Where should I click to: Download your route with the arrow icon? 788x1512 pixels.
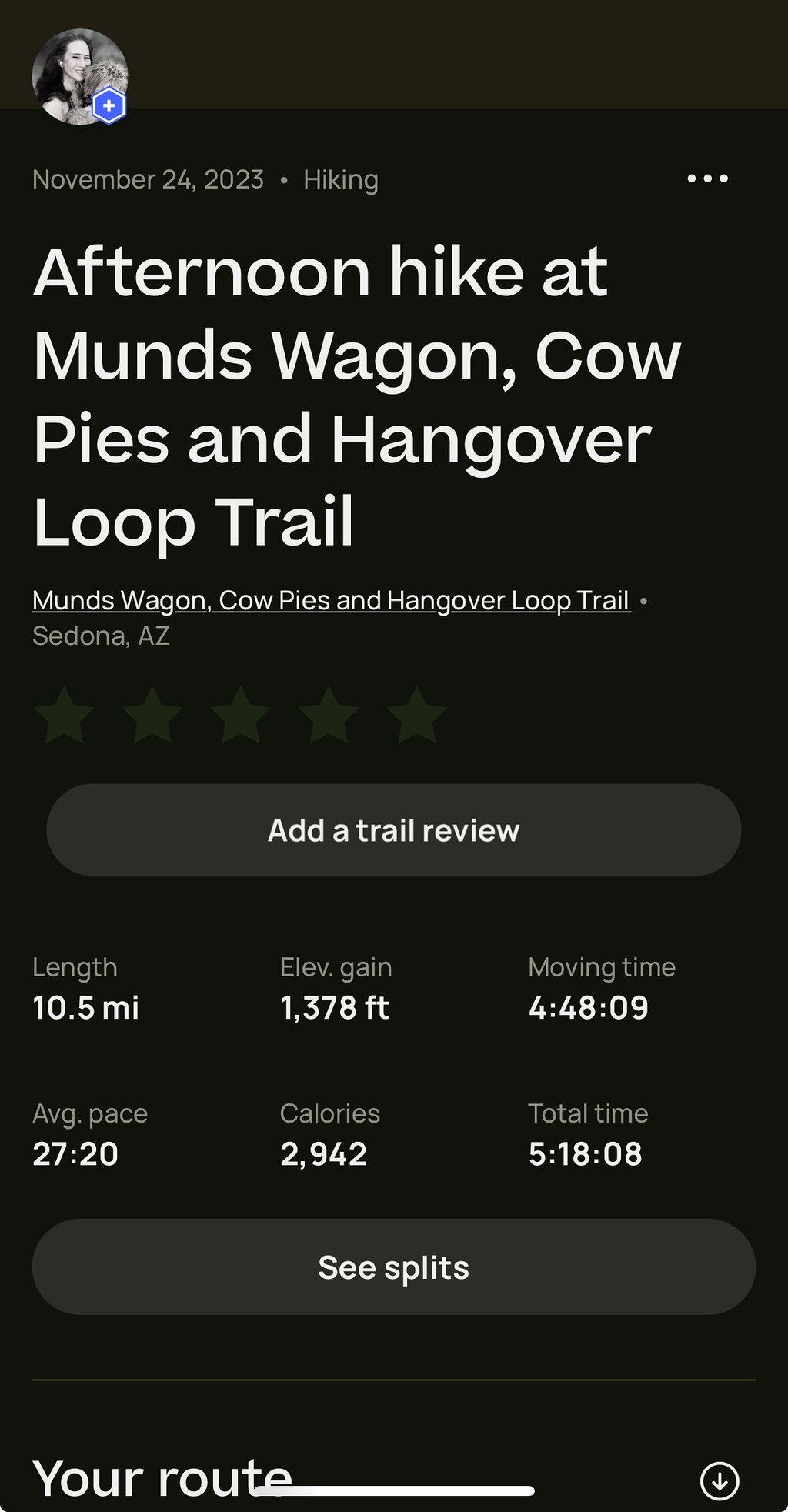[x=720, y=1480]
